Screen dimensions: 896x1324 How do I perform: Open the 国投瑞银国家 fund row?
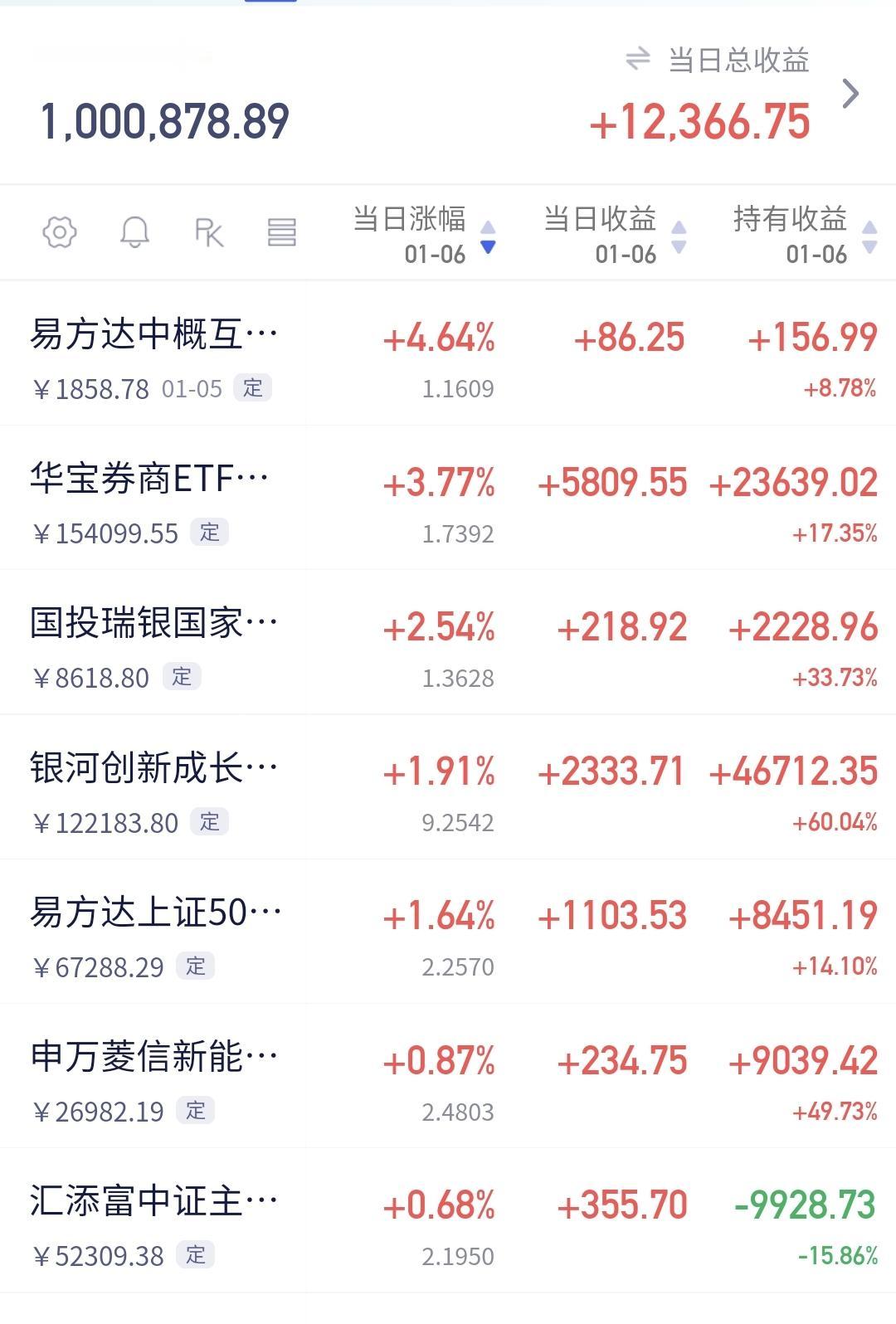tap(448, 643)
